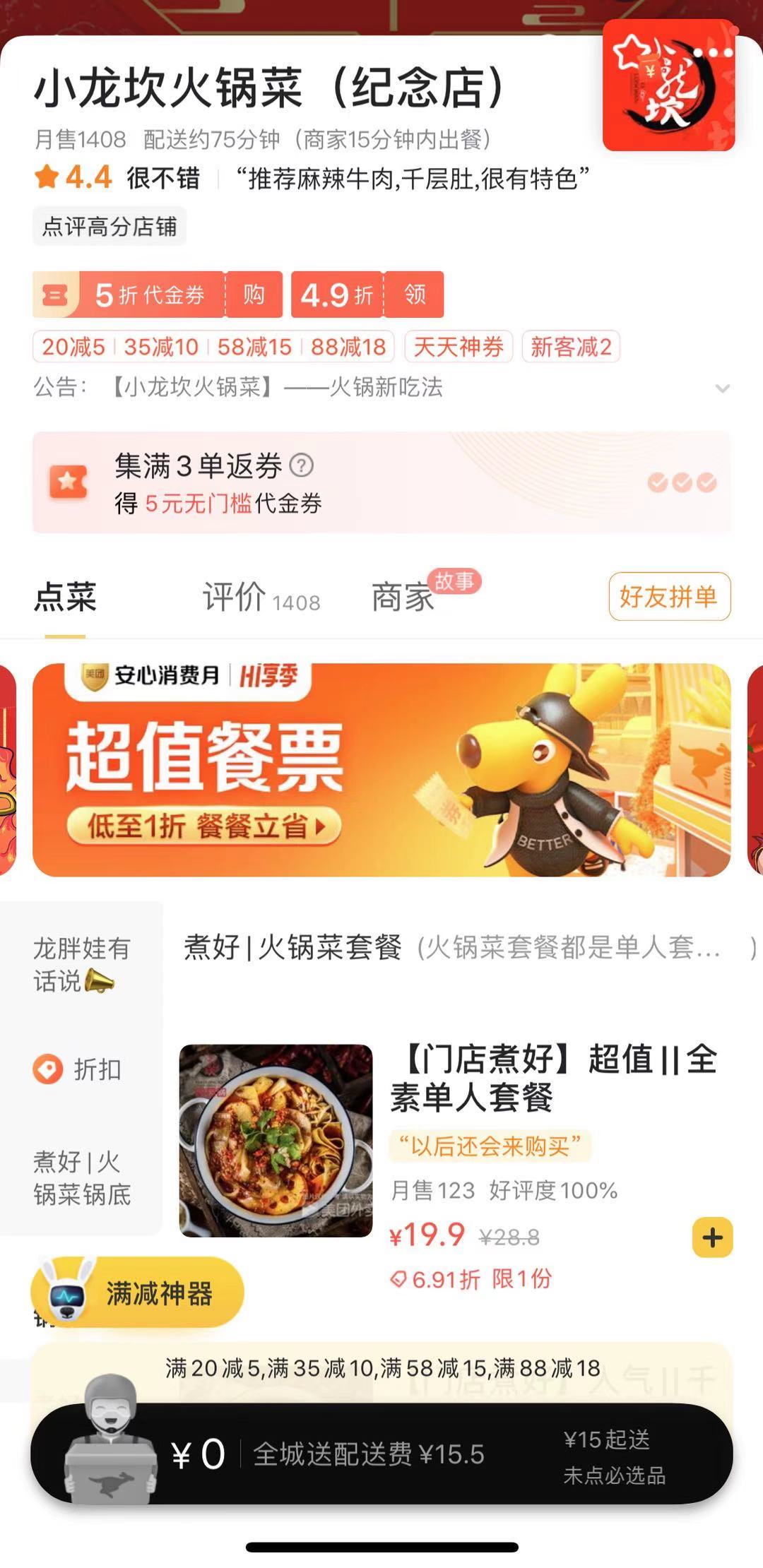Switch to the 评价 tab
The height and width of the screenshot is (1568, 763).
pos(260,598)
